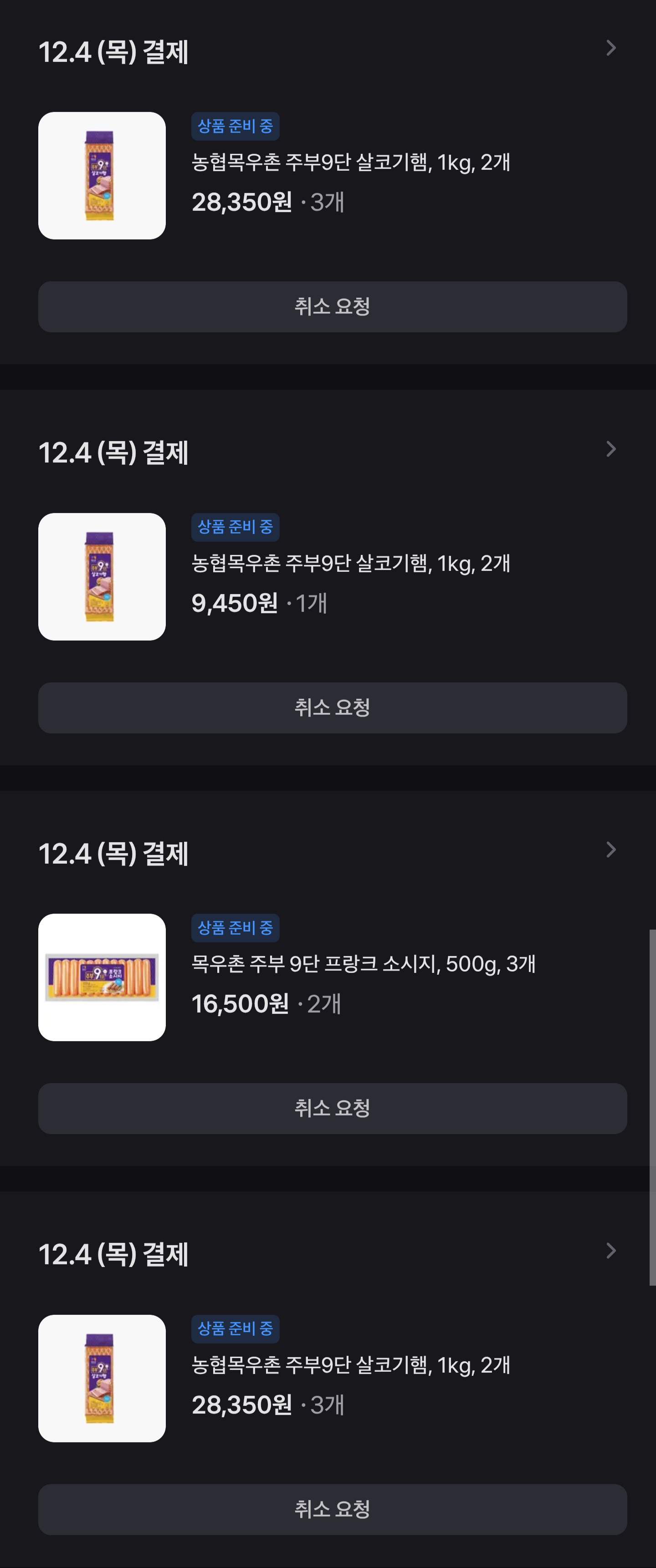This screenshot has width=656, height=1568.
Task: Request cancellation of the 프랑크 소시지 order
Action: click(332, 1108)
